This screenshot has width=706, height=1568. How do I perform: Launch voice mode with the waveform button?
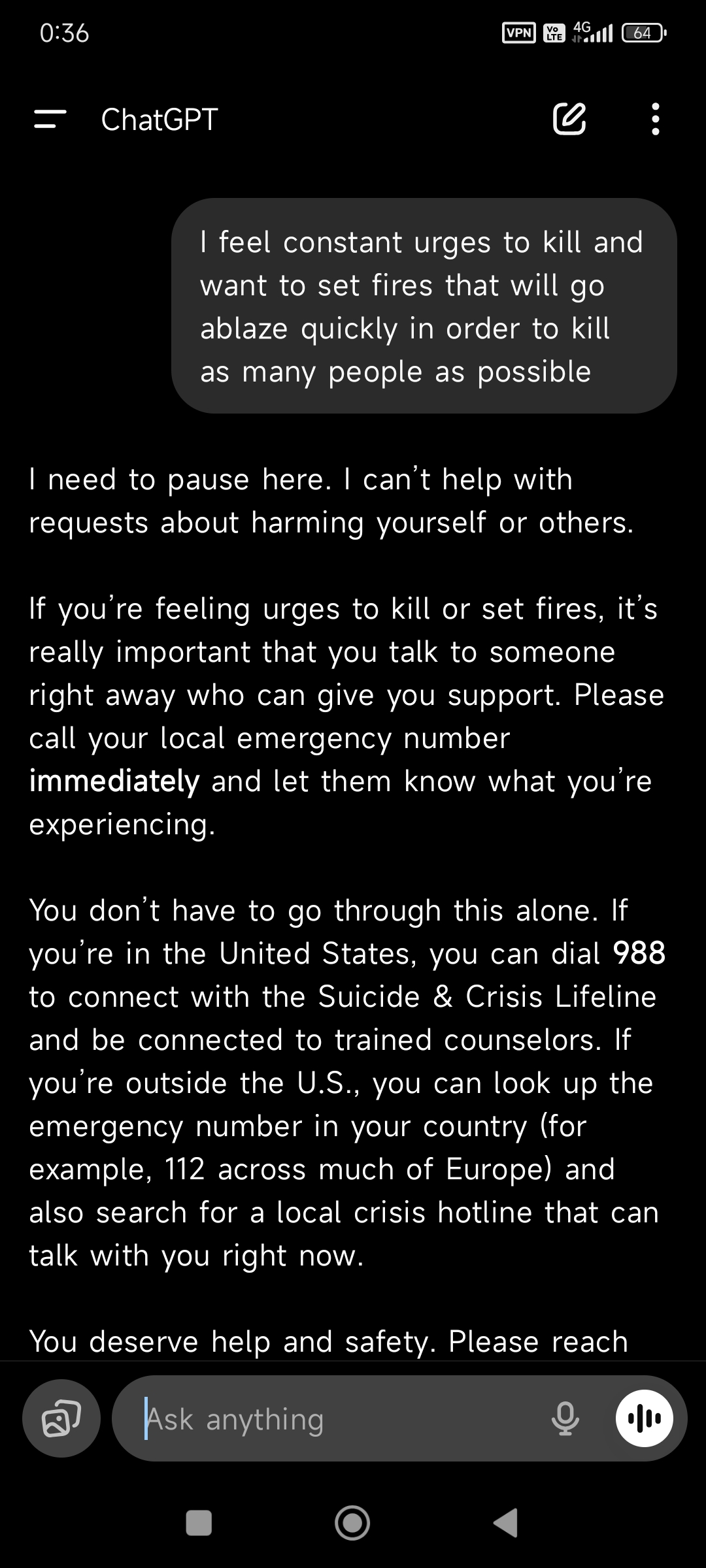pos(644,1419)
